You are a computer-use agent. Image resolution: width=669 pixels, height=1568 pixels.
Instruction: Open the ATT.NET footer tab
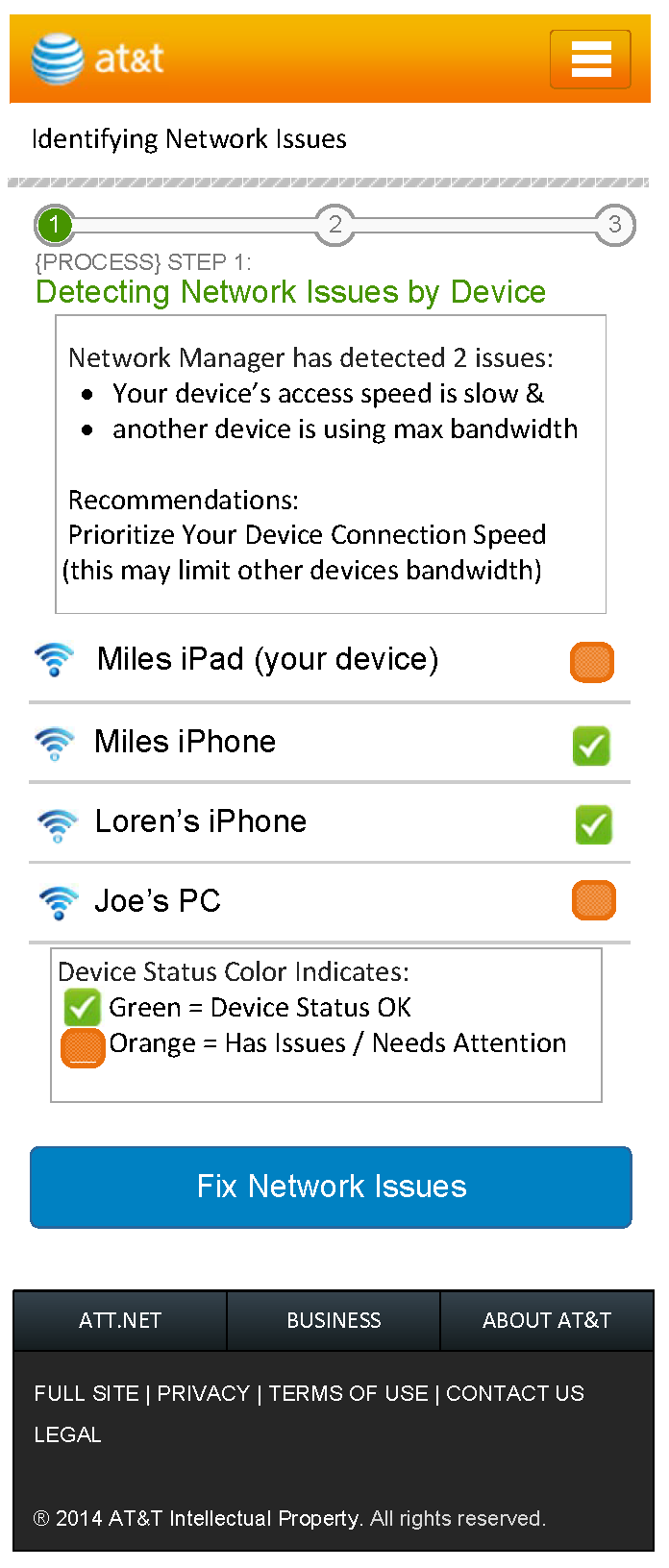click(120, 1320)
